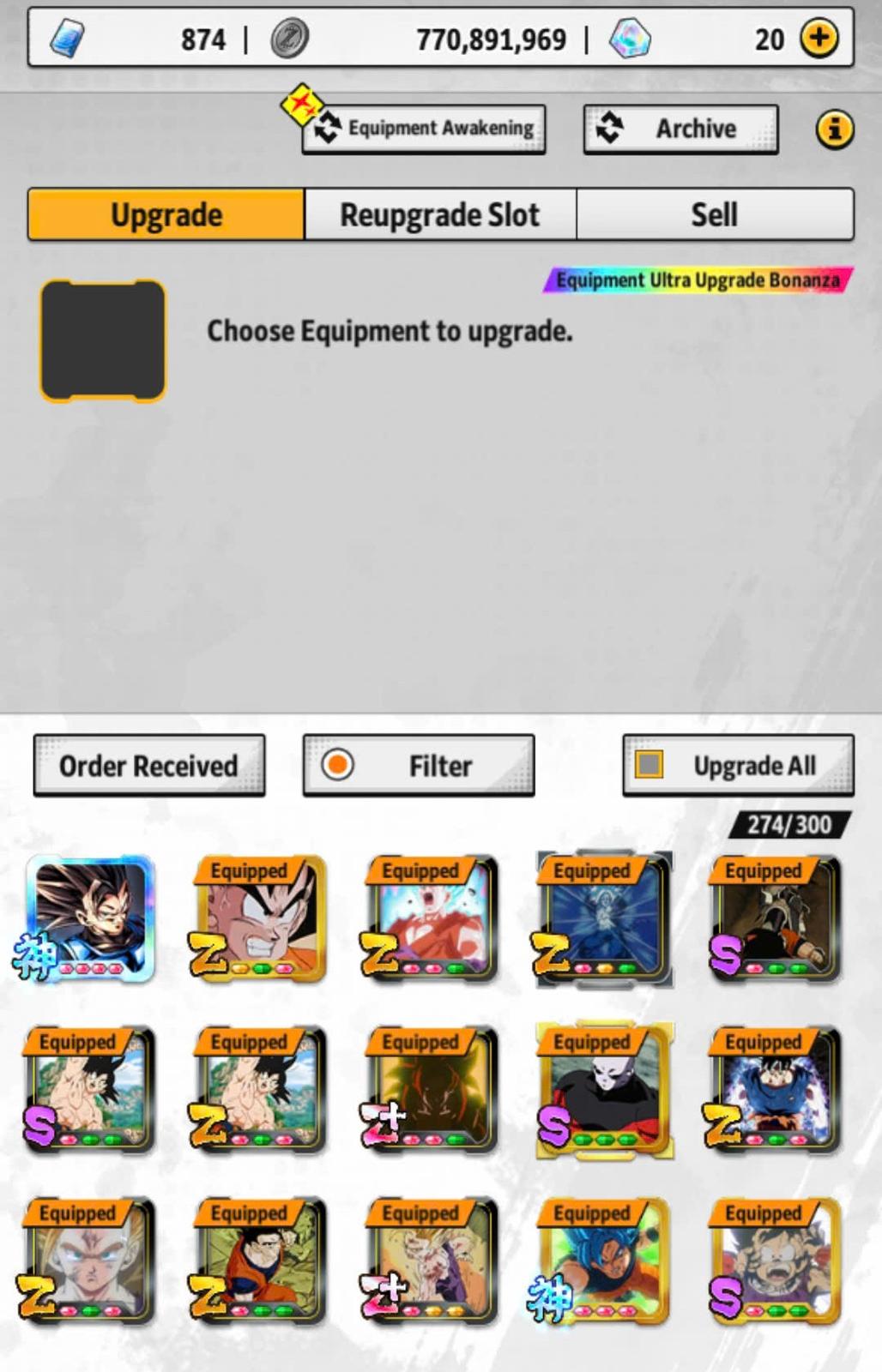The image size is (882, 1372).
Task: Switch to the Reupgrade Slot tab
Action: [440, 214]
